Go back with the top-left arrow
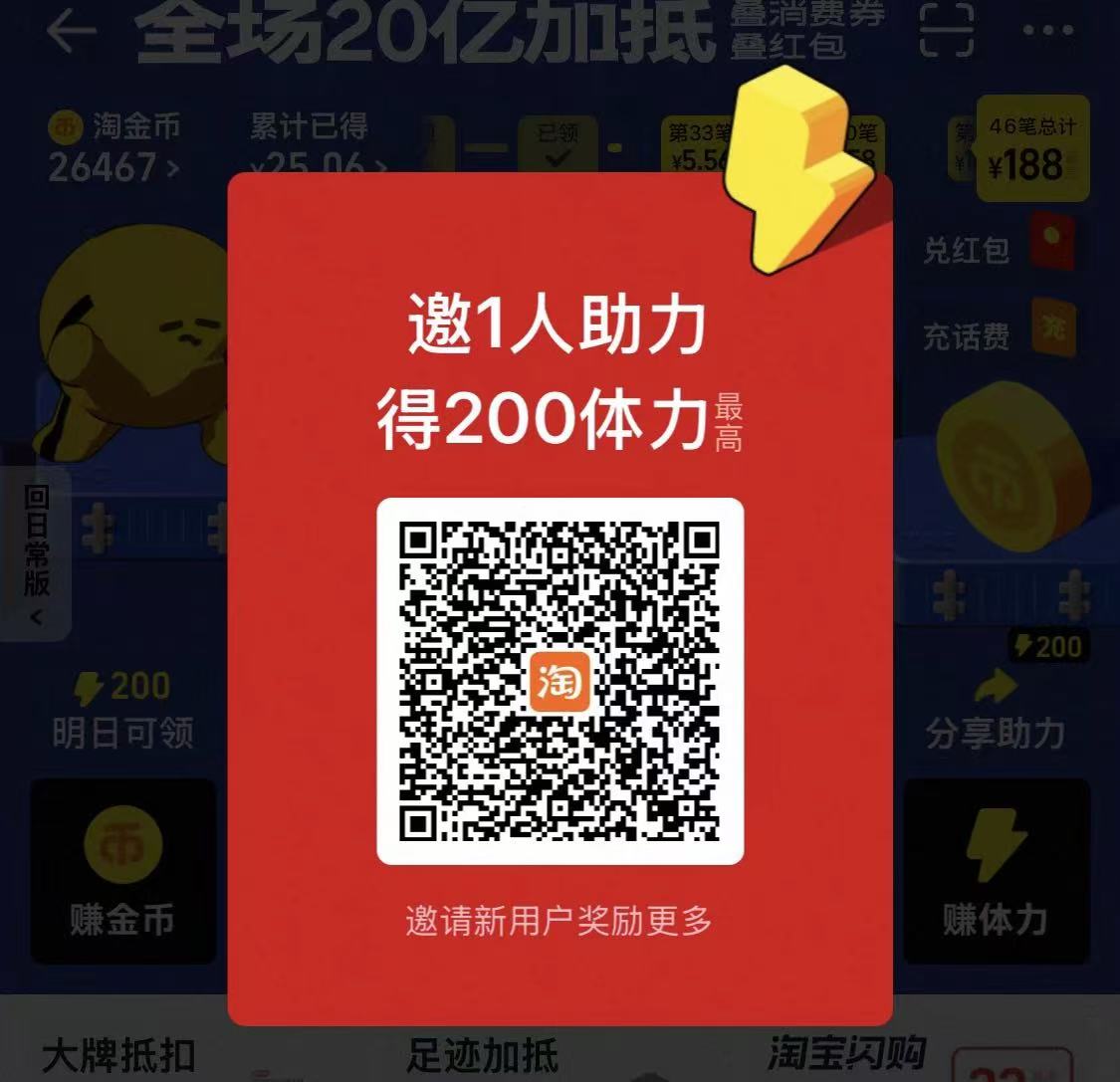This screenshot has width=1120, height=1082. [72, 31]
